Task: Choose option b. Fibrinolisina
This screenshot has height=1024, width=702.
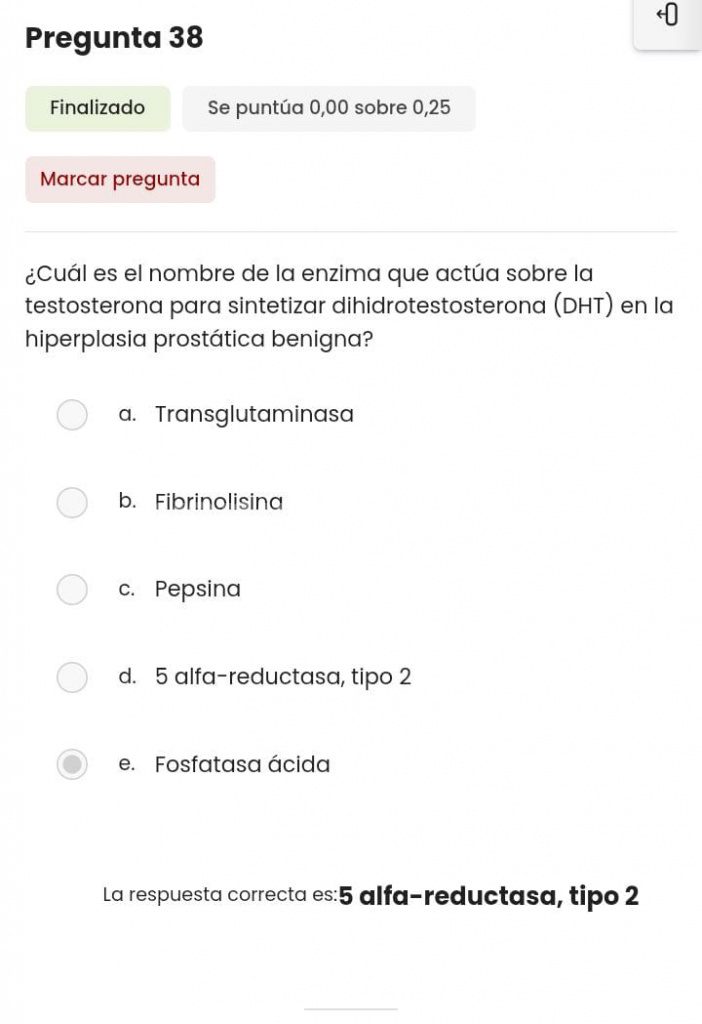Action: point(72,502)
